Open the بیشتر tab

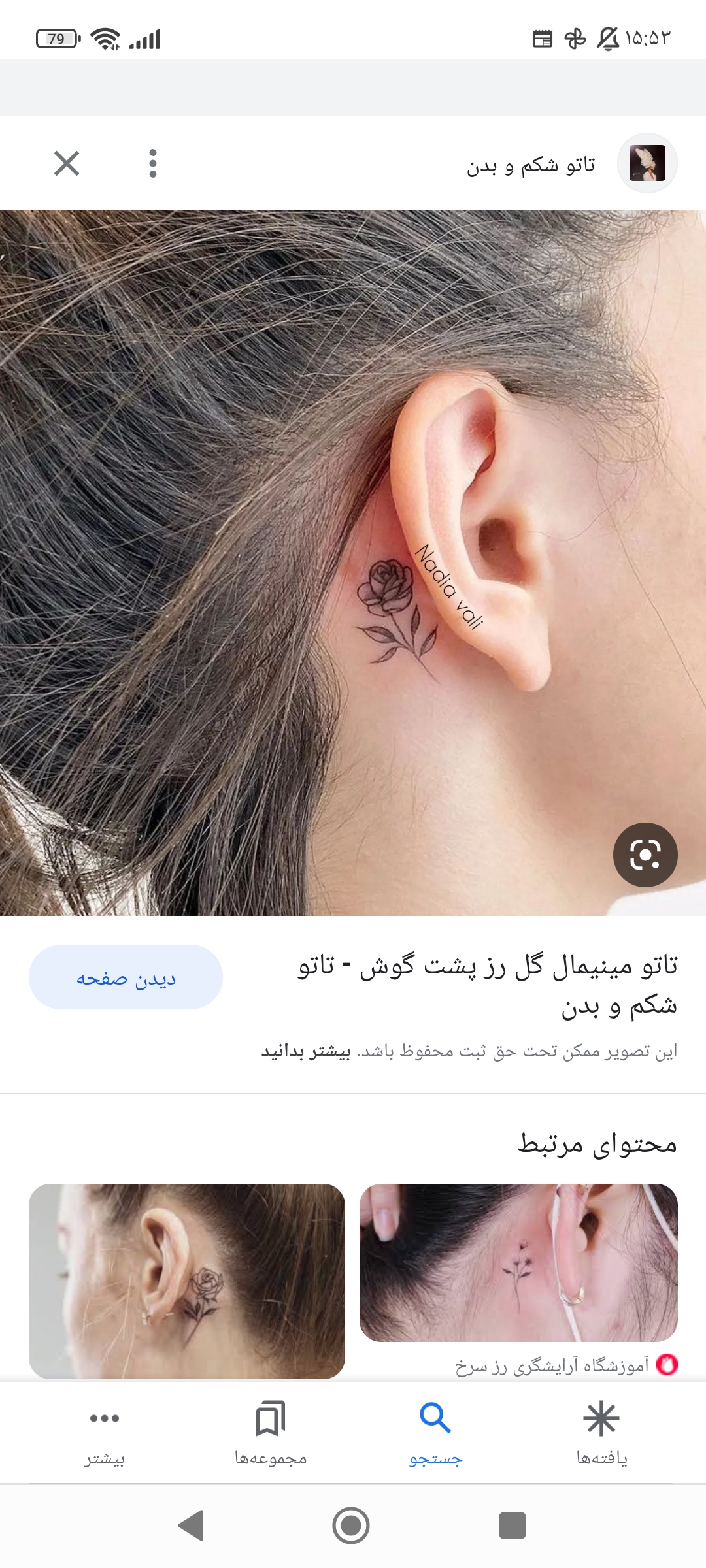coord(105,1432)
